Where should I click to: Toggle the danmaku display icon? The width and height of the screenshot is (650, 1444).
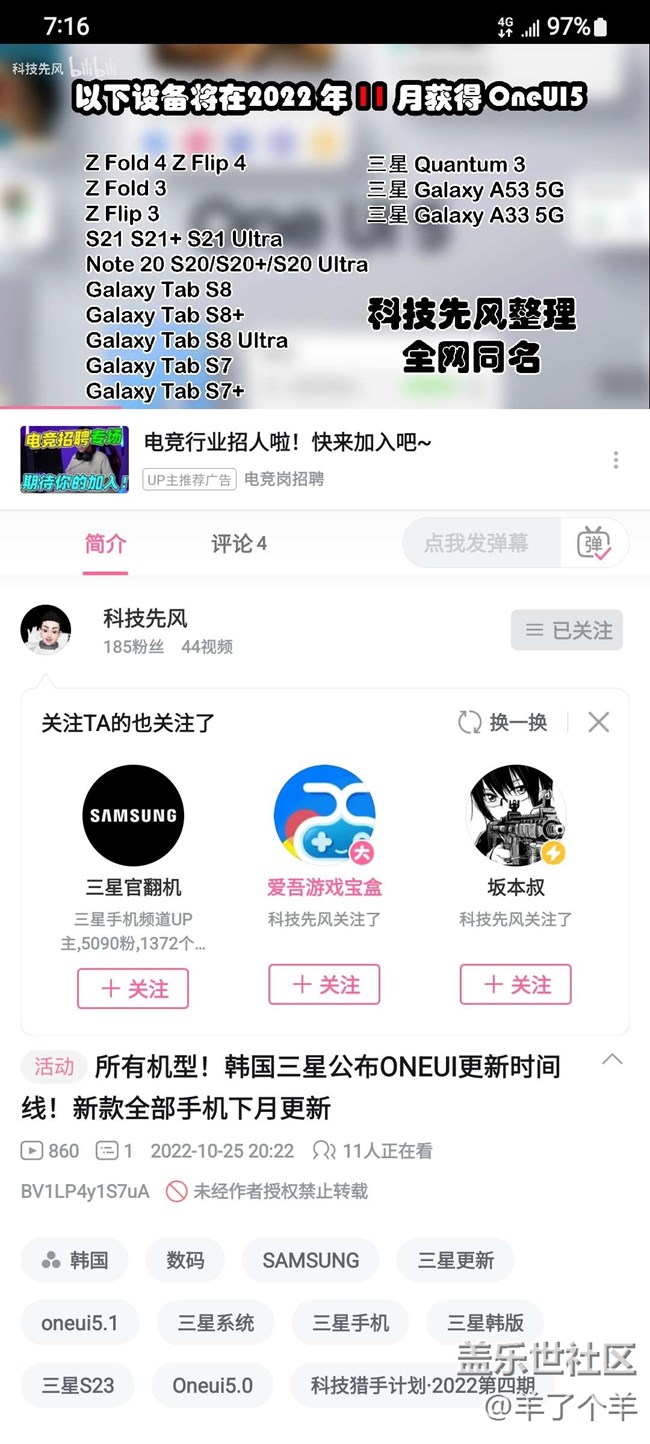594,543
